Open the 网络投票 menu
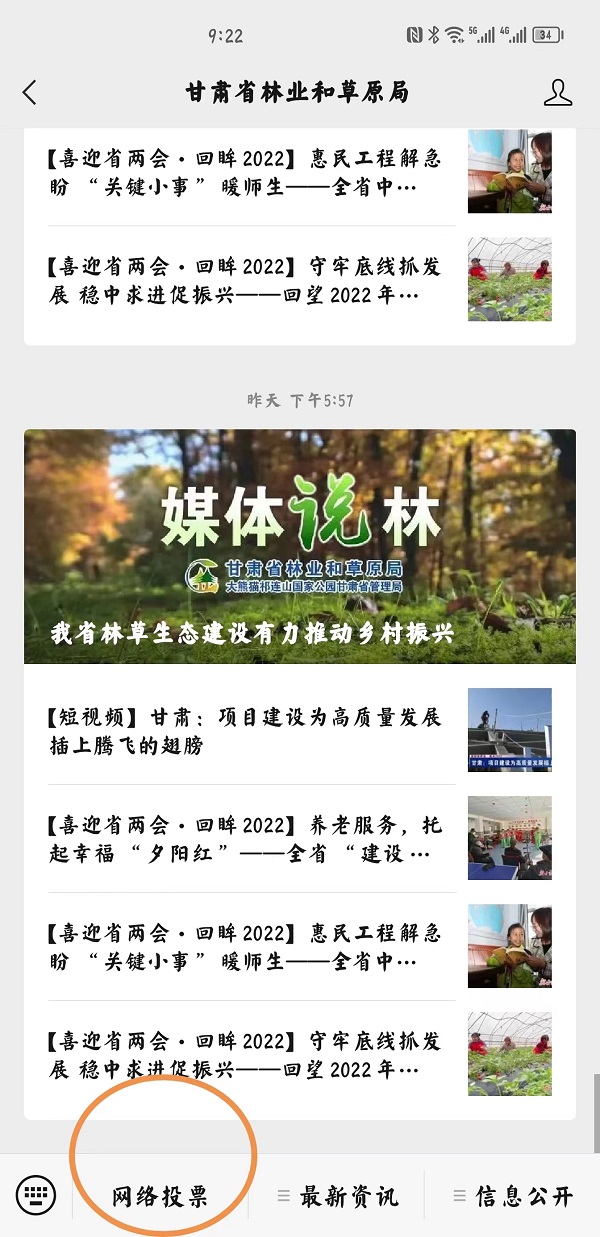The width and height of the screenshot is (600, 1237). [160, 1196]
